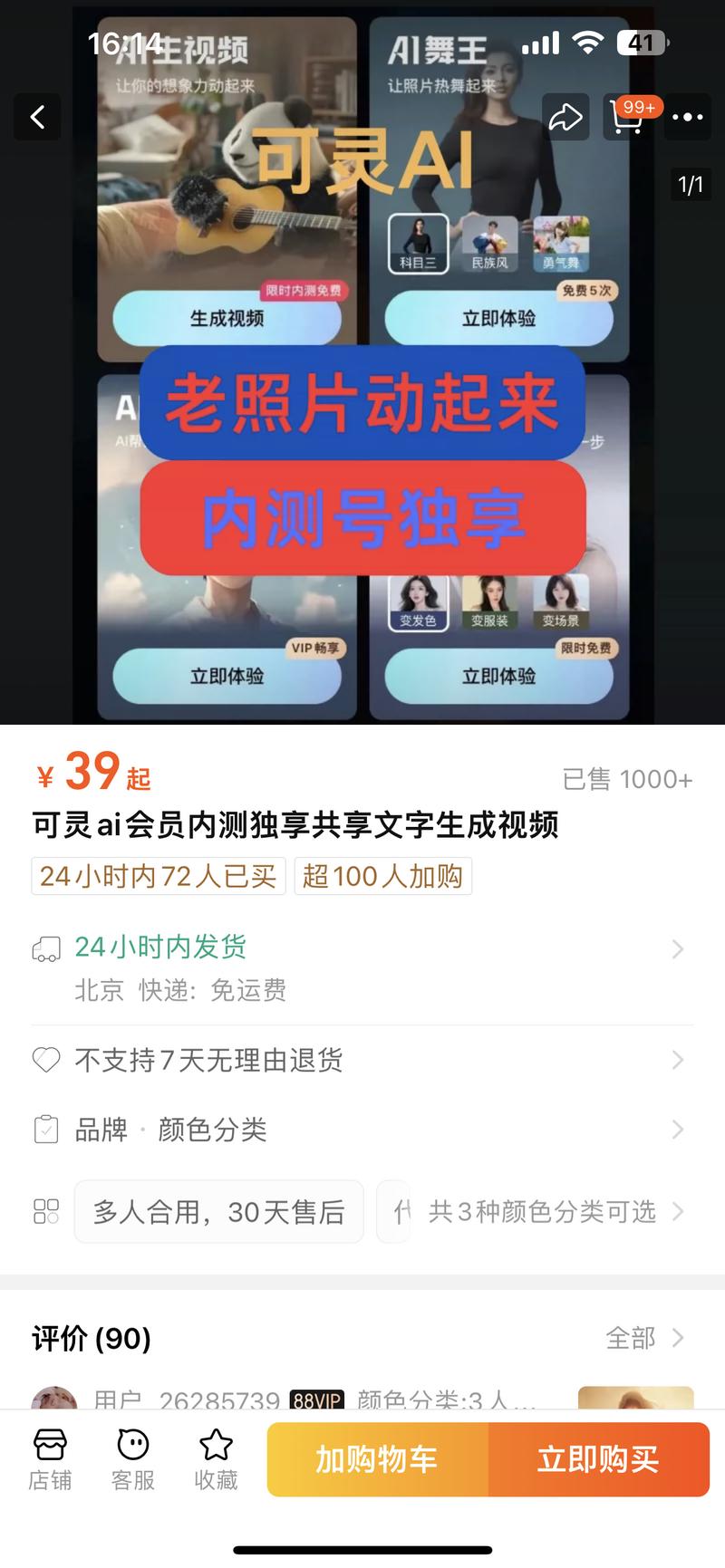Open the main product image
The height and width of the screenshot is (1568, 725).
point(362,362)
